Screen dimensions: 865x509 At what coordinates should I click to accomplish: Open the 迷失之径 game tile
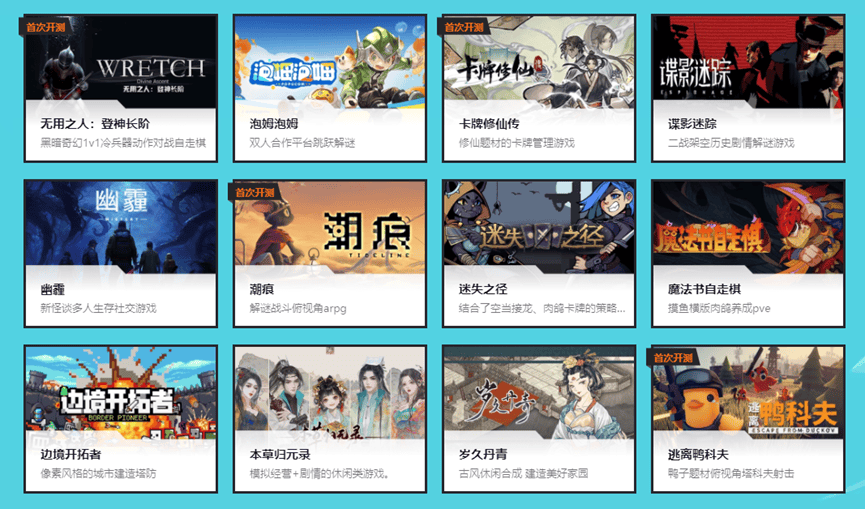[538, 253]
